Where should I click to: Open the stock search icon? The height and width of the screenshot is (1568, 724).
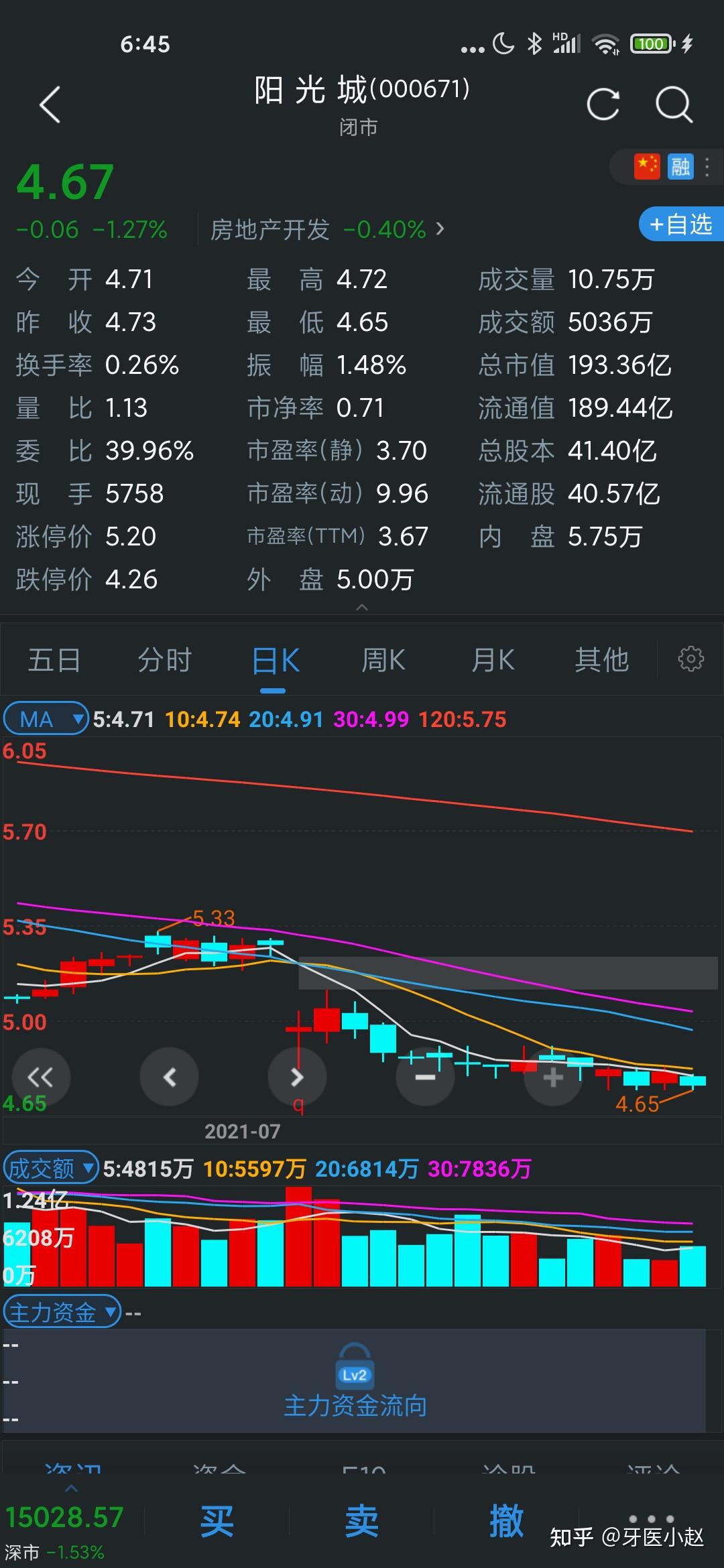pos(674,105)
